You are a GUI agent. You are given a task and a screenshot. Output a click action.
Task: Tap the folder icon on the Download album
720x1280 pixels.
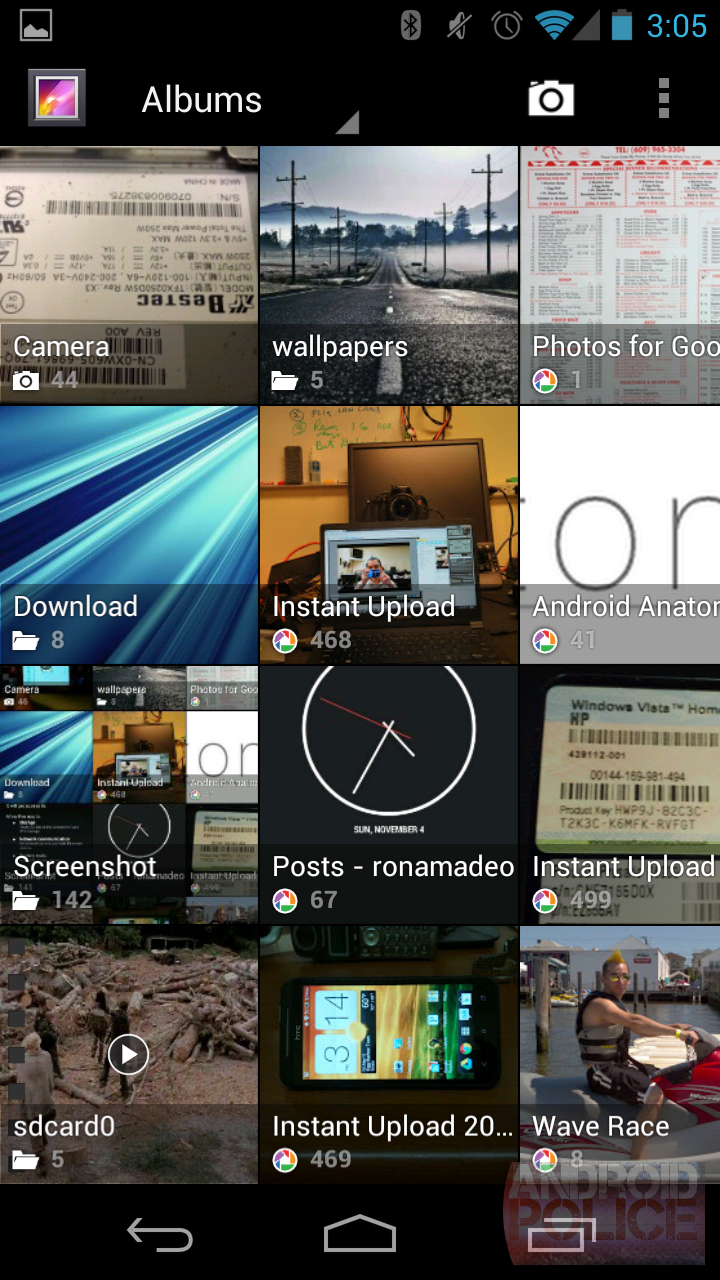[27, 640]
